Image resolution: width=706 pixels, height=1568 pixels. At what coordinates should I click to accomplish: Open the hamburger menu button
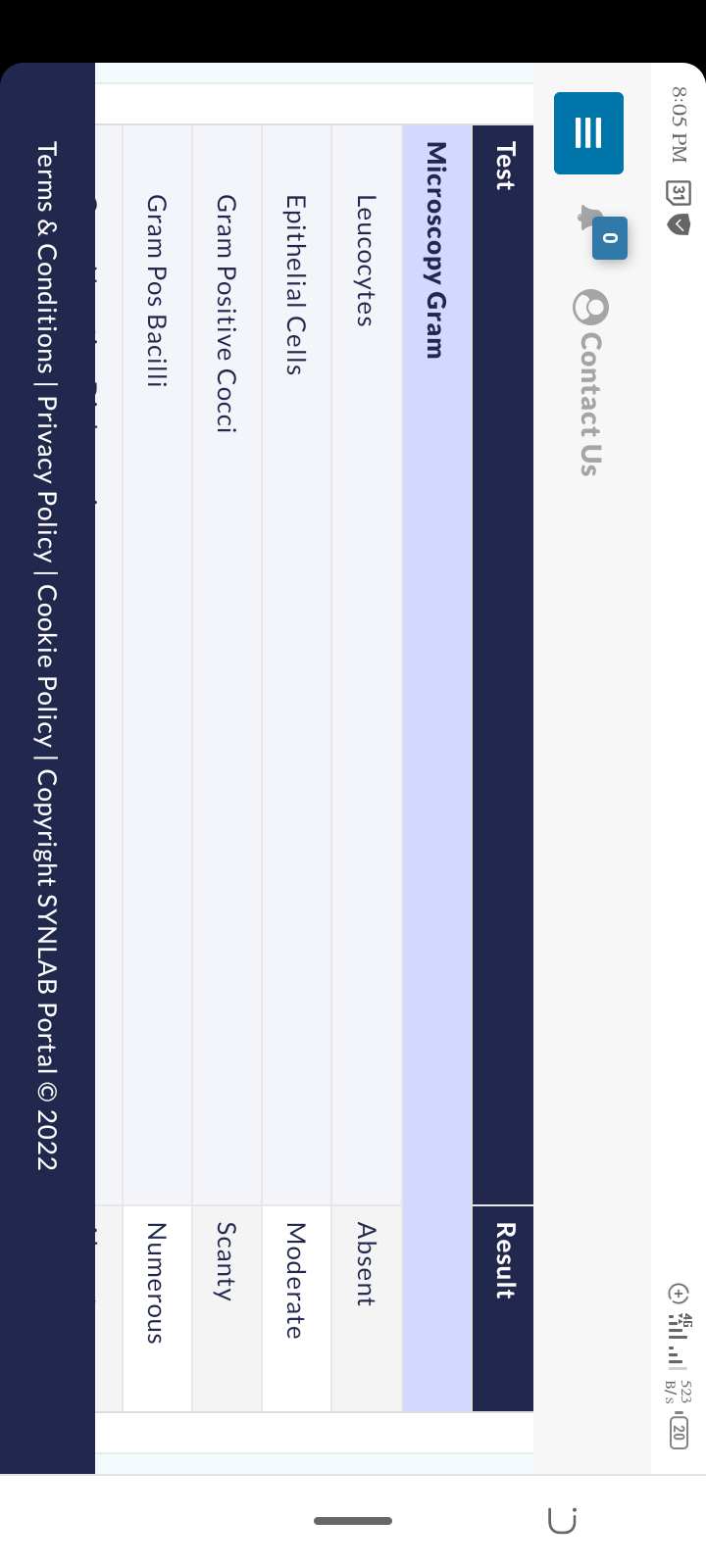point(588,133)
